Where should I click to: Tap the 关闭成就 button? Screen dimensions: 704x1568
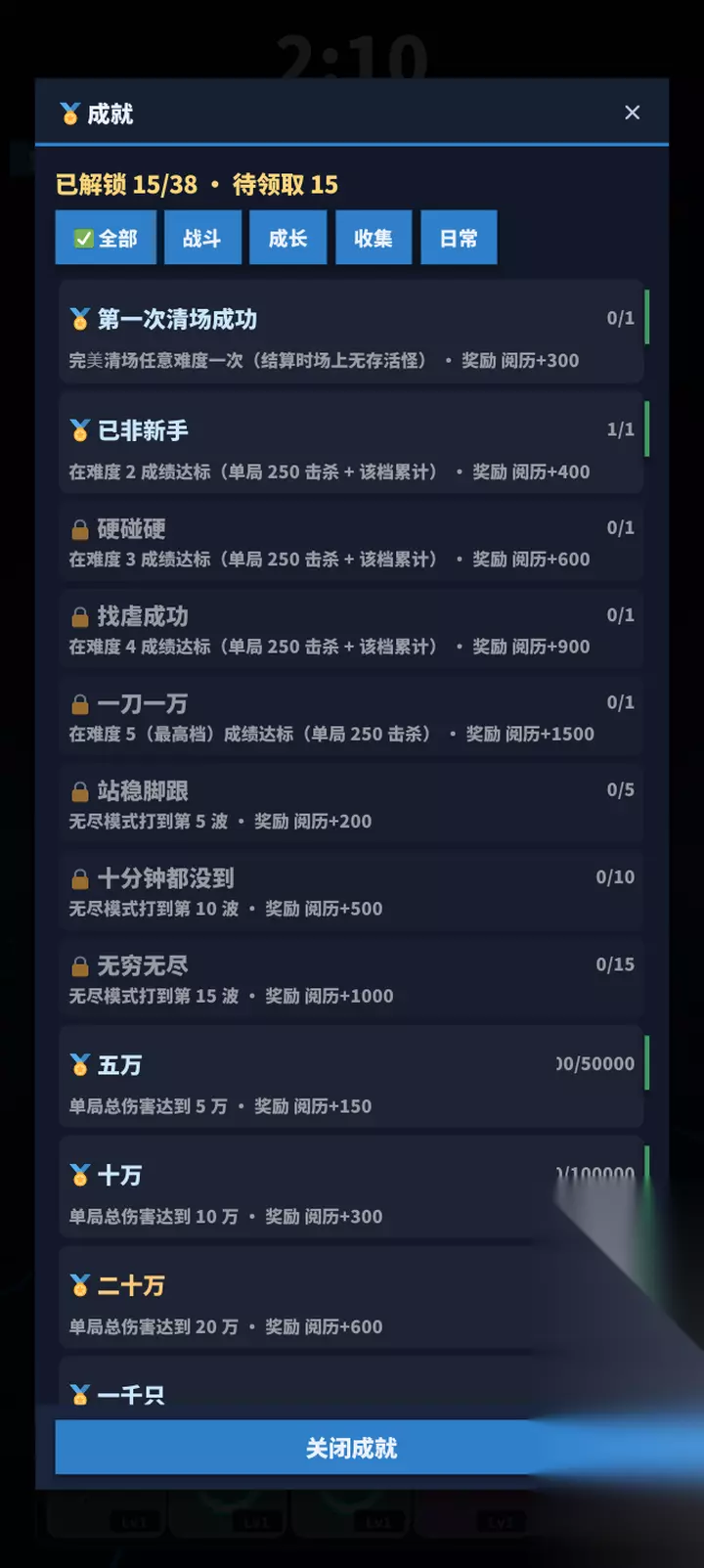coord(352,1448)
